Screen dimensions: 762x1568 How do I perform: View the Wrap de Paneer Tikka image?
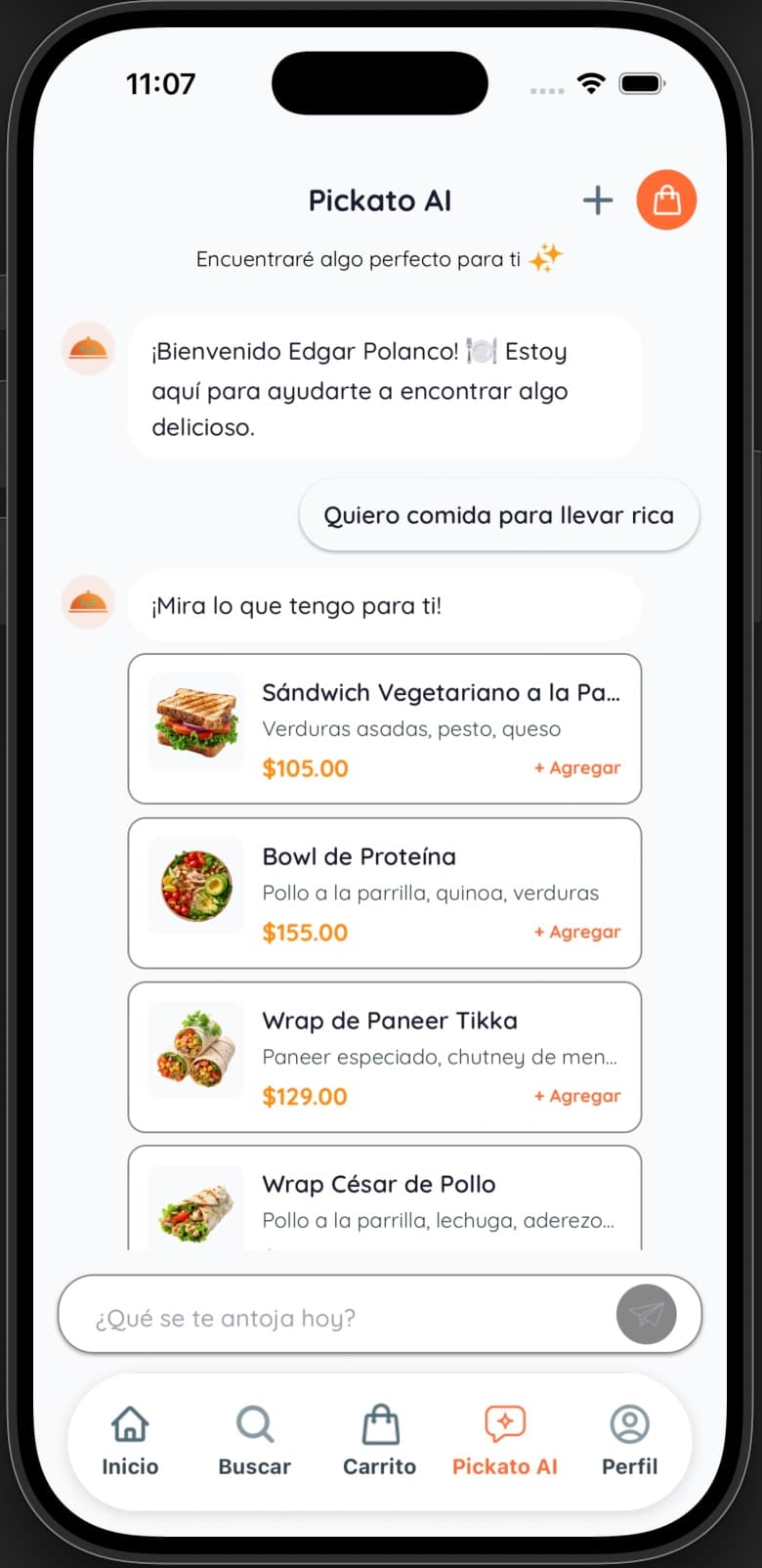pyautogui.click(x=195, y=1050)
